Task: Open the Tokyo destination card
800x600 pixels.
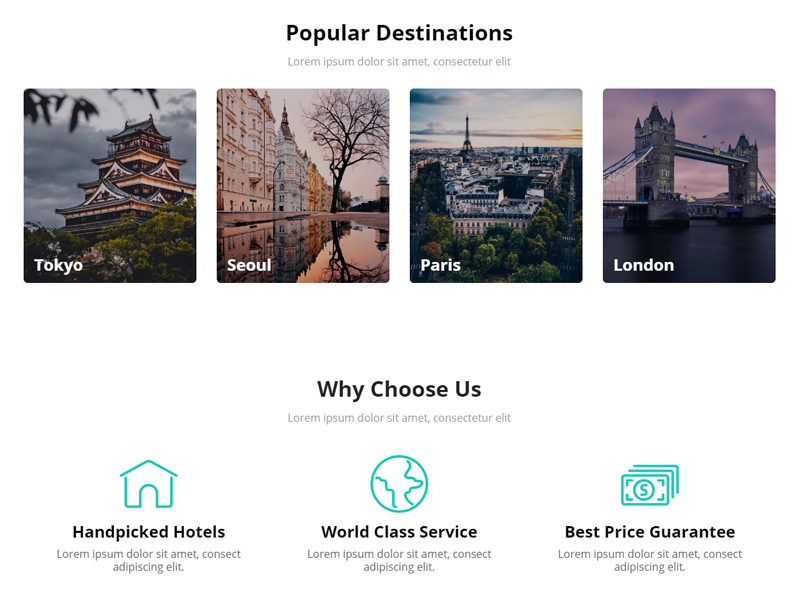Action: pyautogui.click(x=110, y=186)
